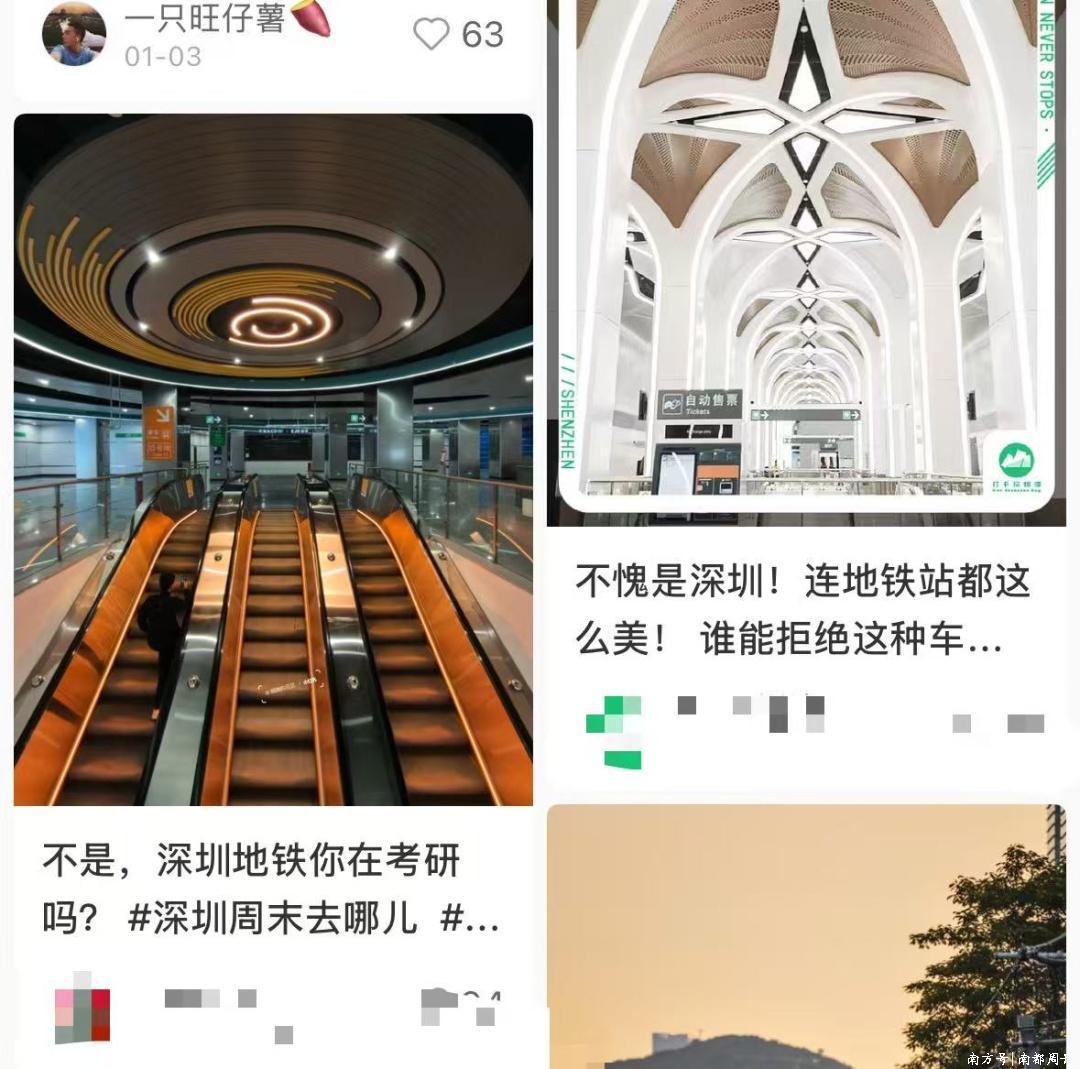Open the 不愧是深圳 white arched station post
The width and height of the screenshot is (1080, 1069).
tap(805, 260)
